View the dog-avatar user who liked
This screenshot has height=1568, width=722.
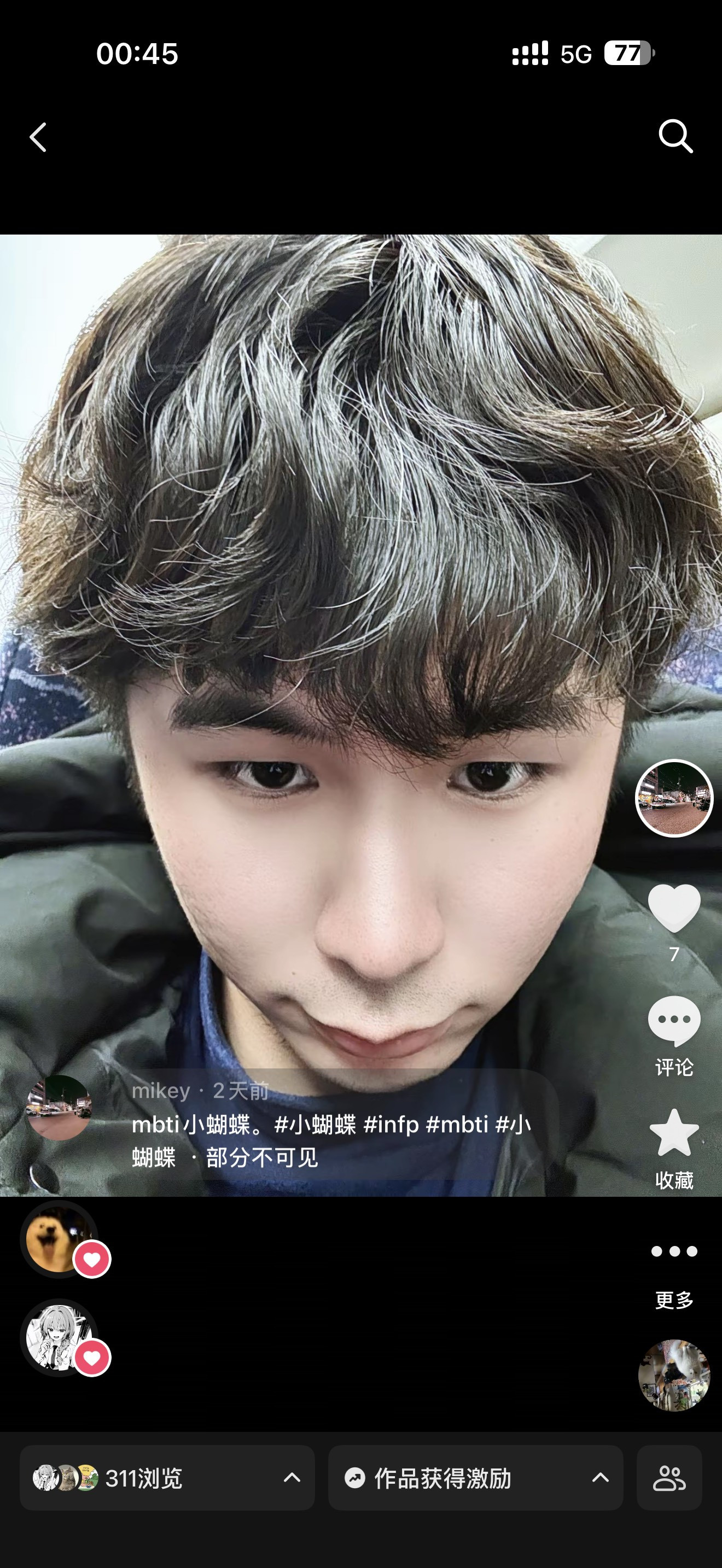pyautogui.click(x=59, y=1239)
